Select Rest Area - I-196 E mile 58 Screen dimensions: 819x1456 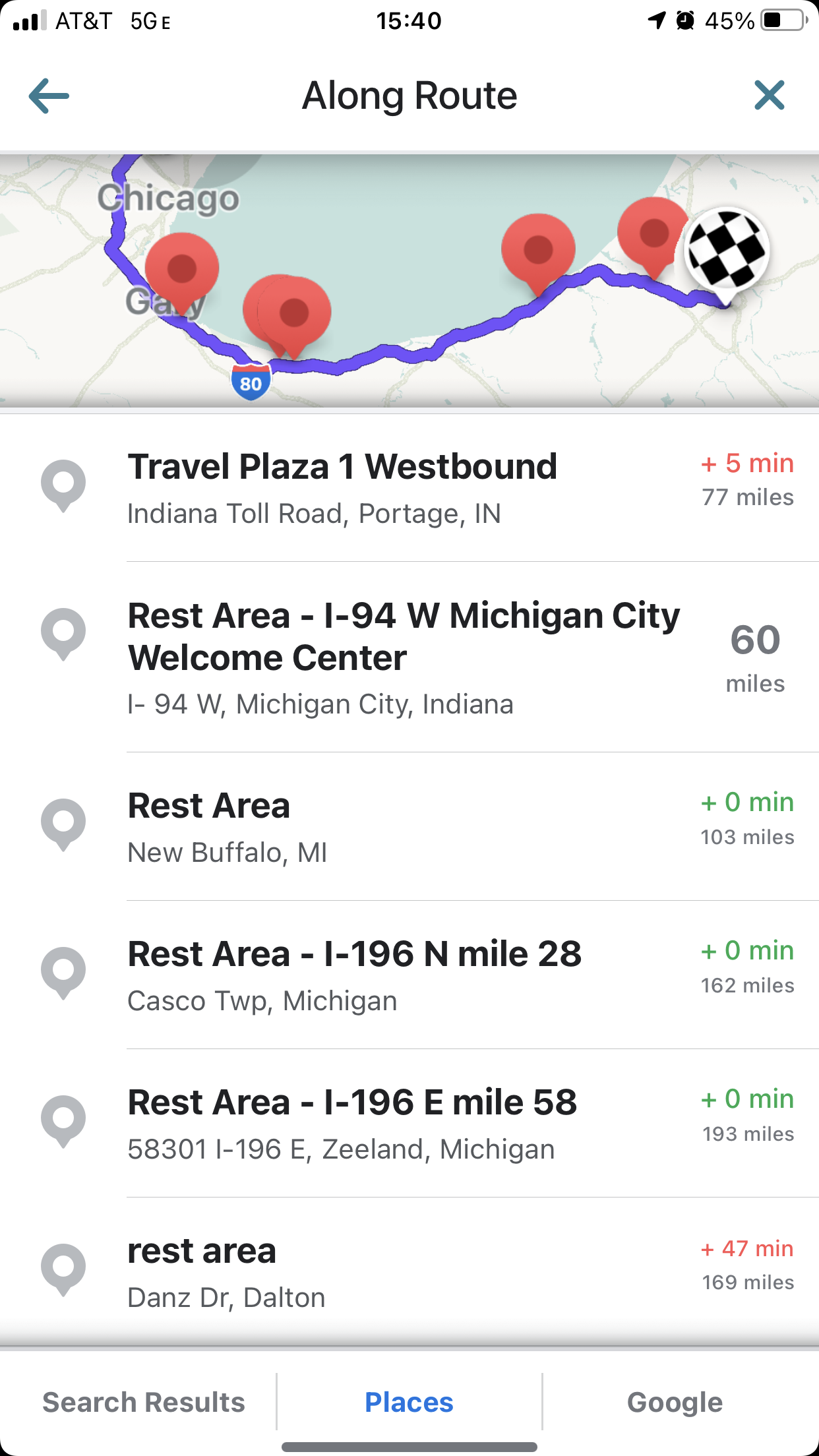click(x=409, y=1124)
